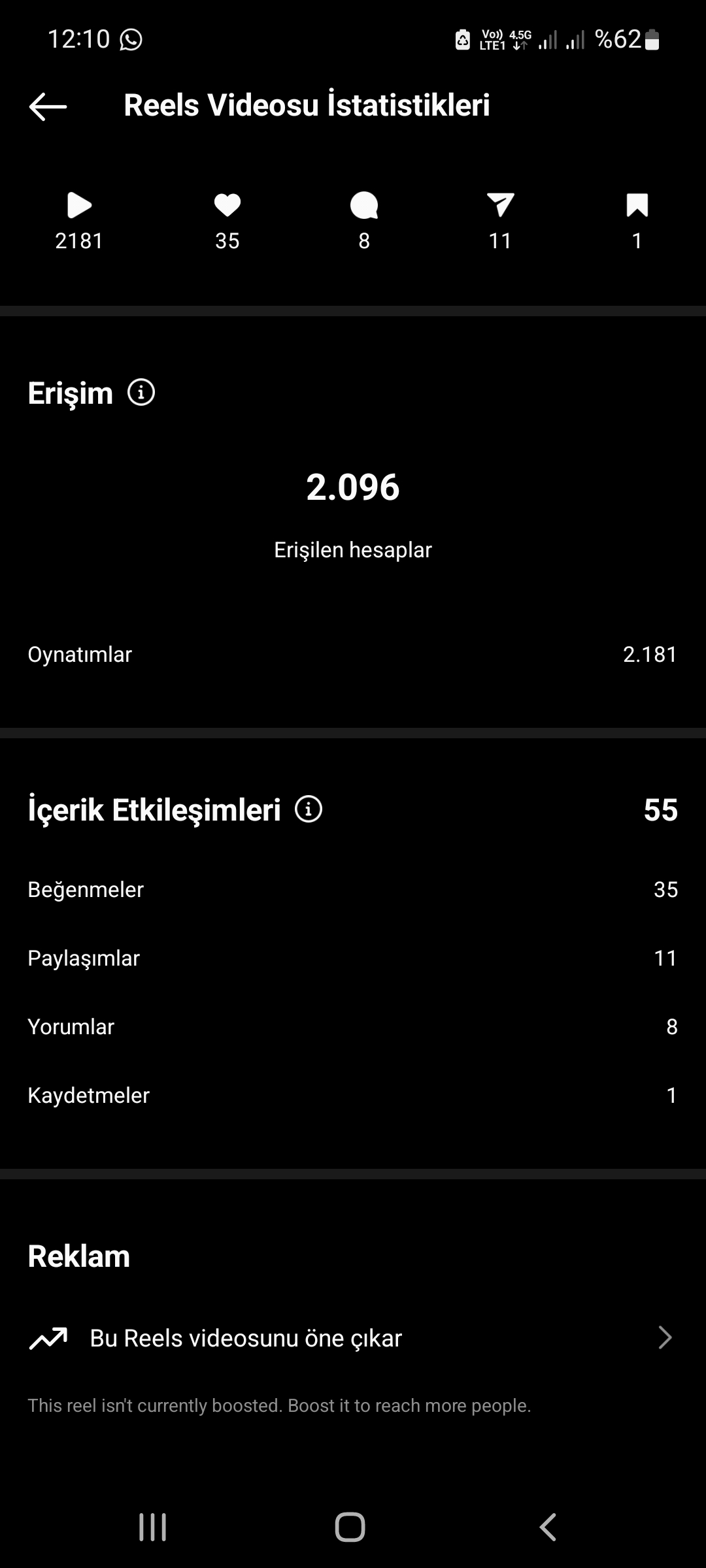Tap the system back button

click(x=548, y=1527)
